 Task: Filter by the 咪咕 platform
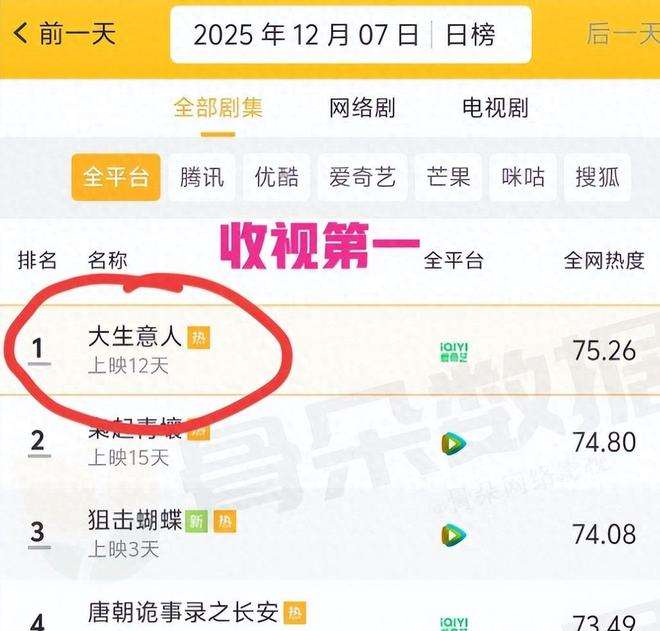523,178
